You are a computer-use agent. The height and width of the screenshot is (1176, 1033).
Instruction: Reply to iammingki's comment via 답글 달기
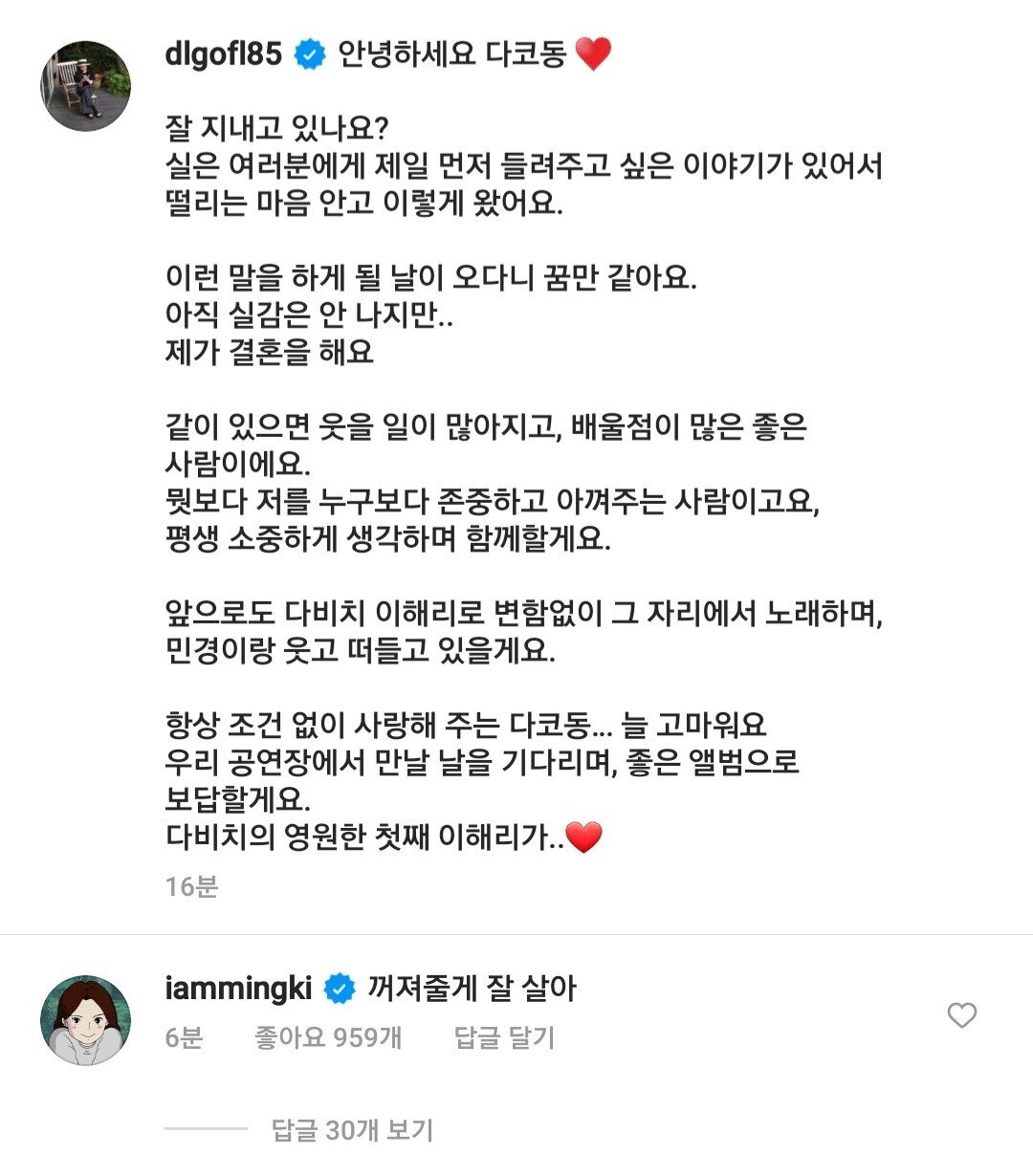pyautogui.click(x=504, y=1037)
